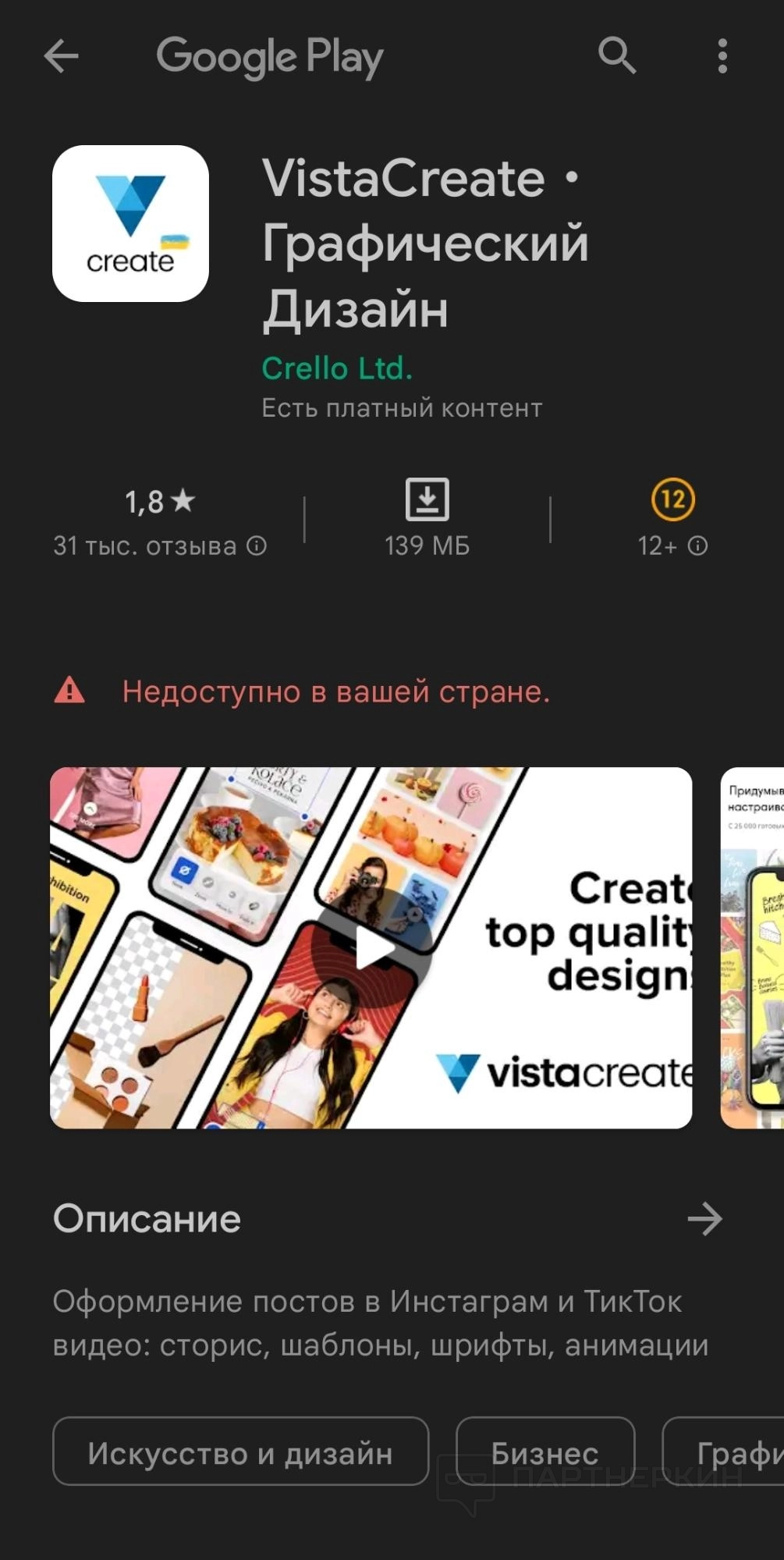Open the Google Play search
The width and height of the screenshot is (784, 1560).
616,56
